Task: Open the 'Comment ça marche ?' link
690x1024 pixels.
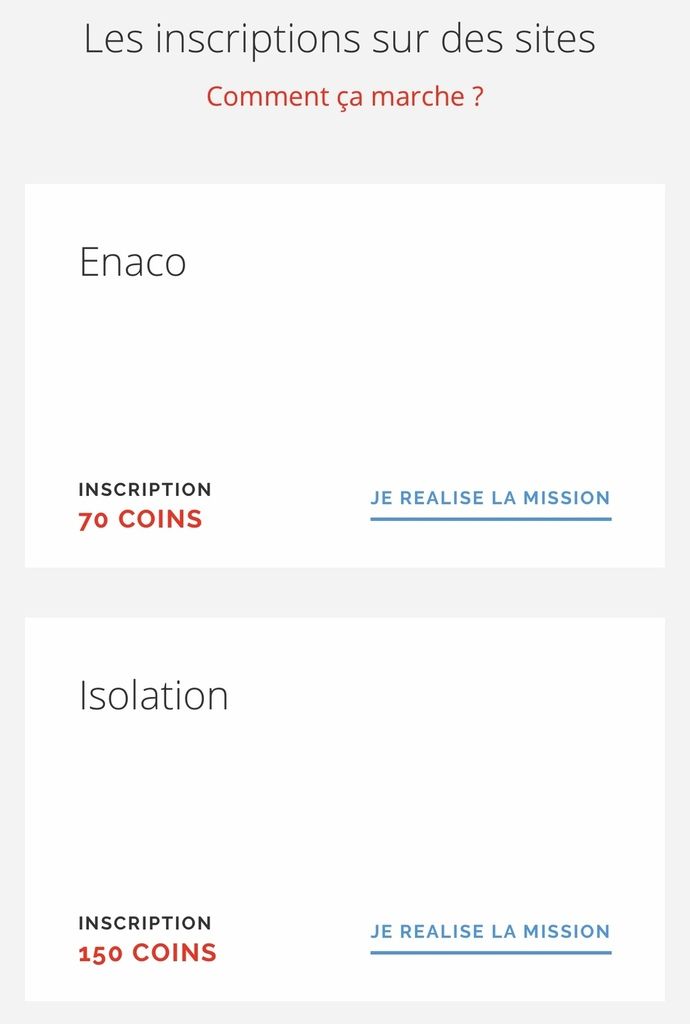Action: click(x=345, y=97)
